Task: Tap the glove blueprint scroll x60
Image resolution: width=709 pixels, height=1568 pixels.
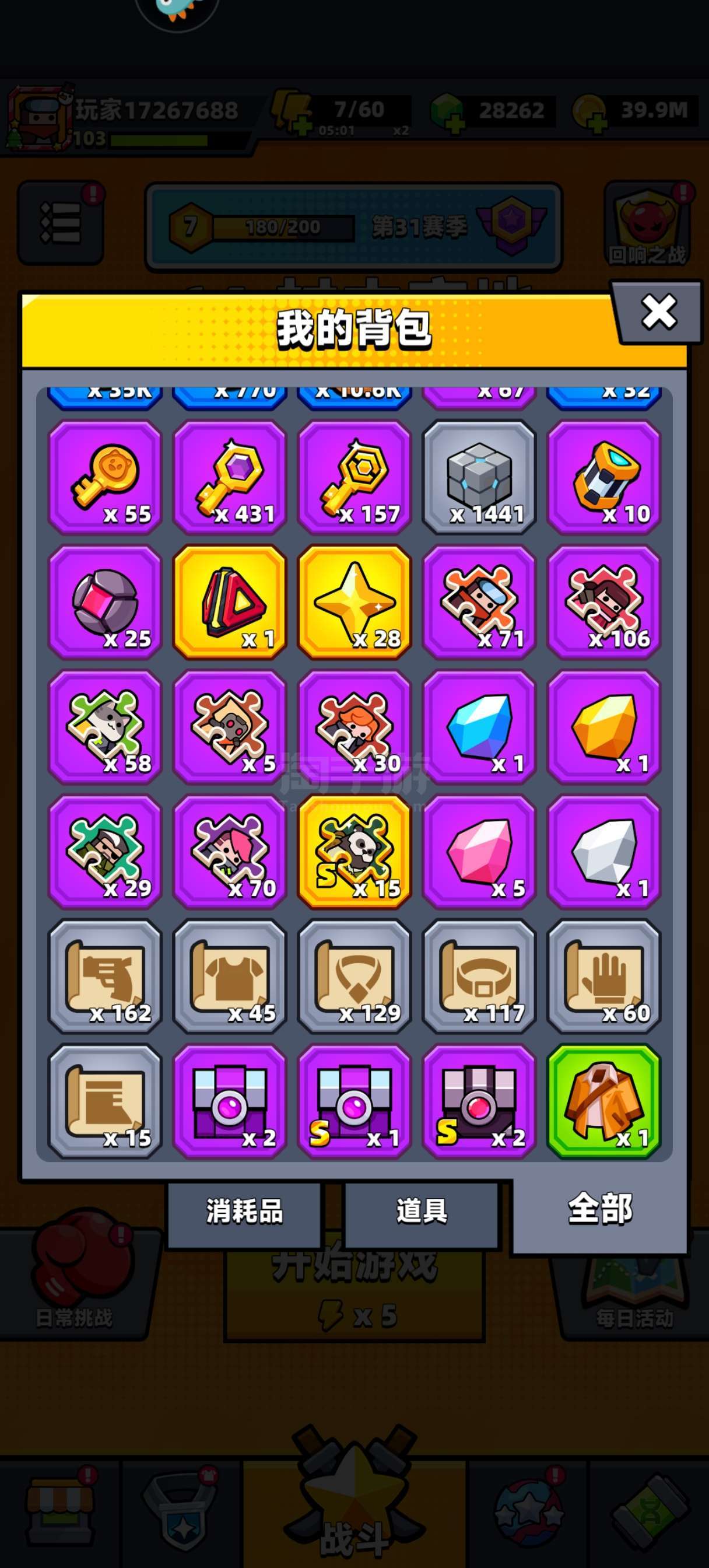Action: (603, 976)
